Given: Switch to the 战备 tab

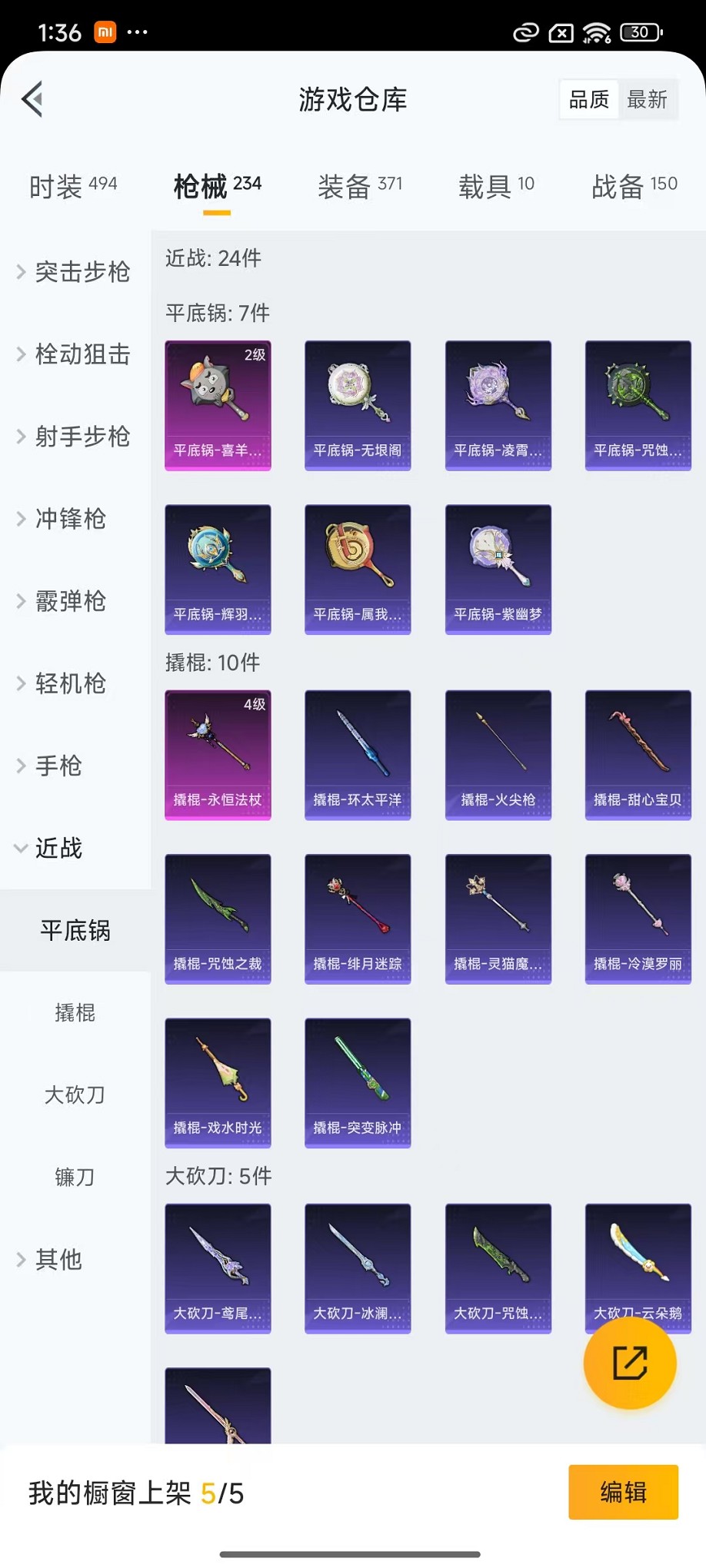Looking at the screenshot, I should [634, 186].
